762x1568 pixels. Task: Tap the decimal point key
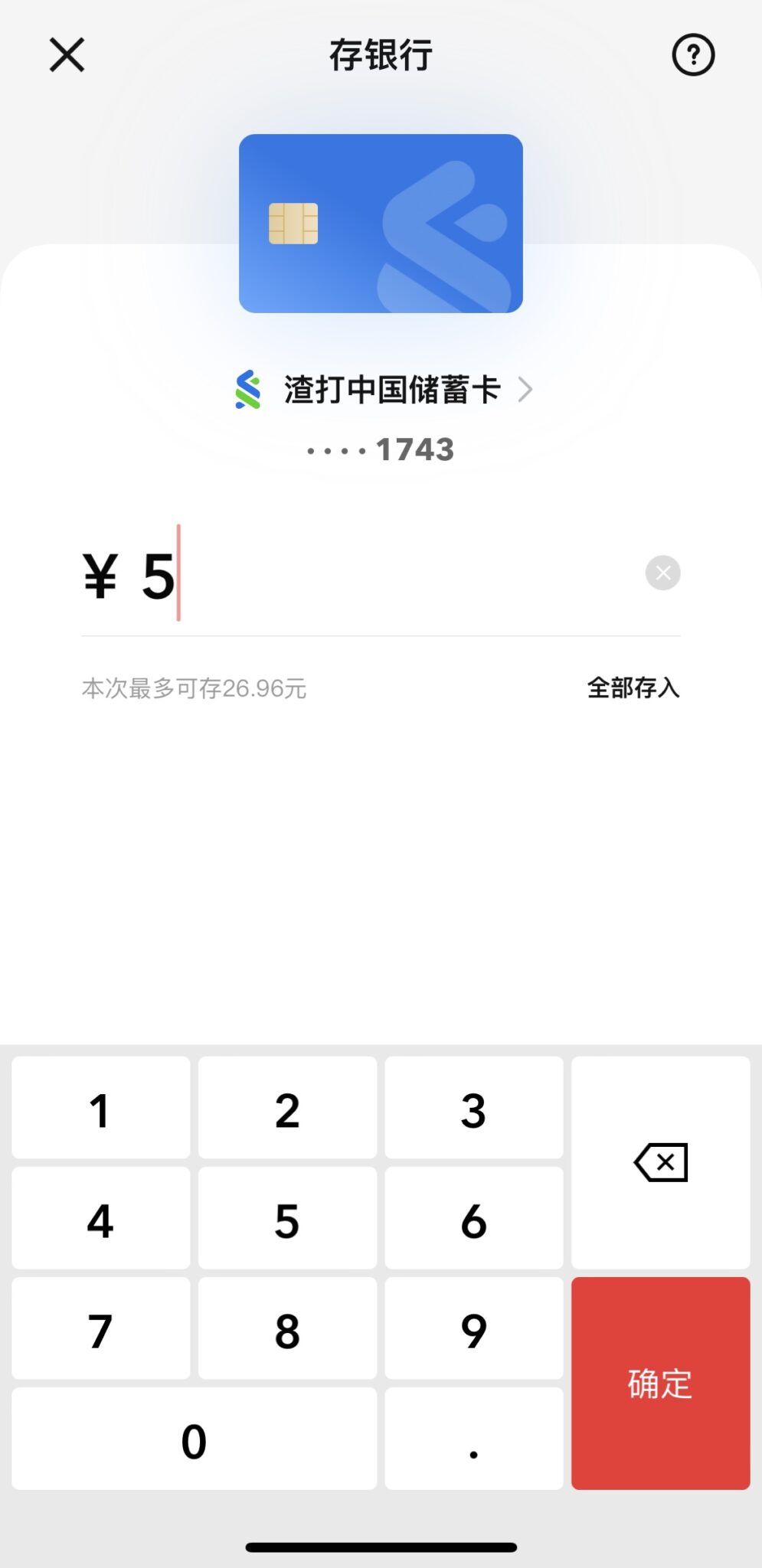point(473,1439)
